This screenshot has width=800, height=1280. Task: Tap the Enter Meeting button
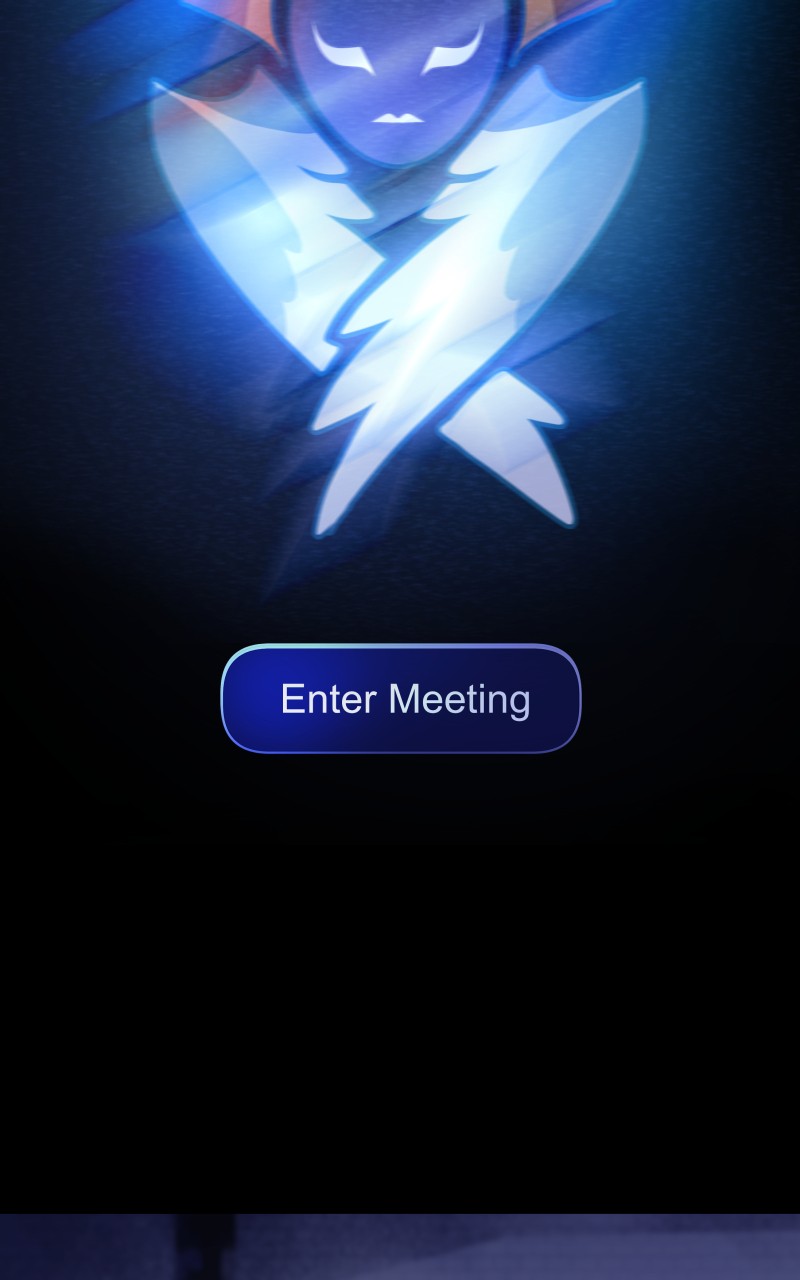(x=401, y=699)
